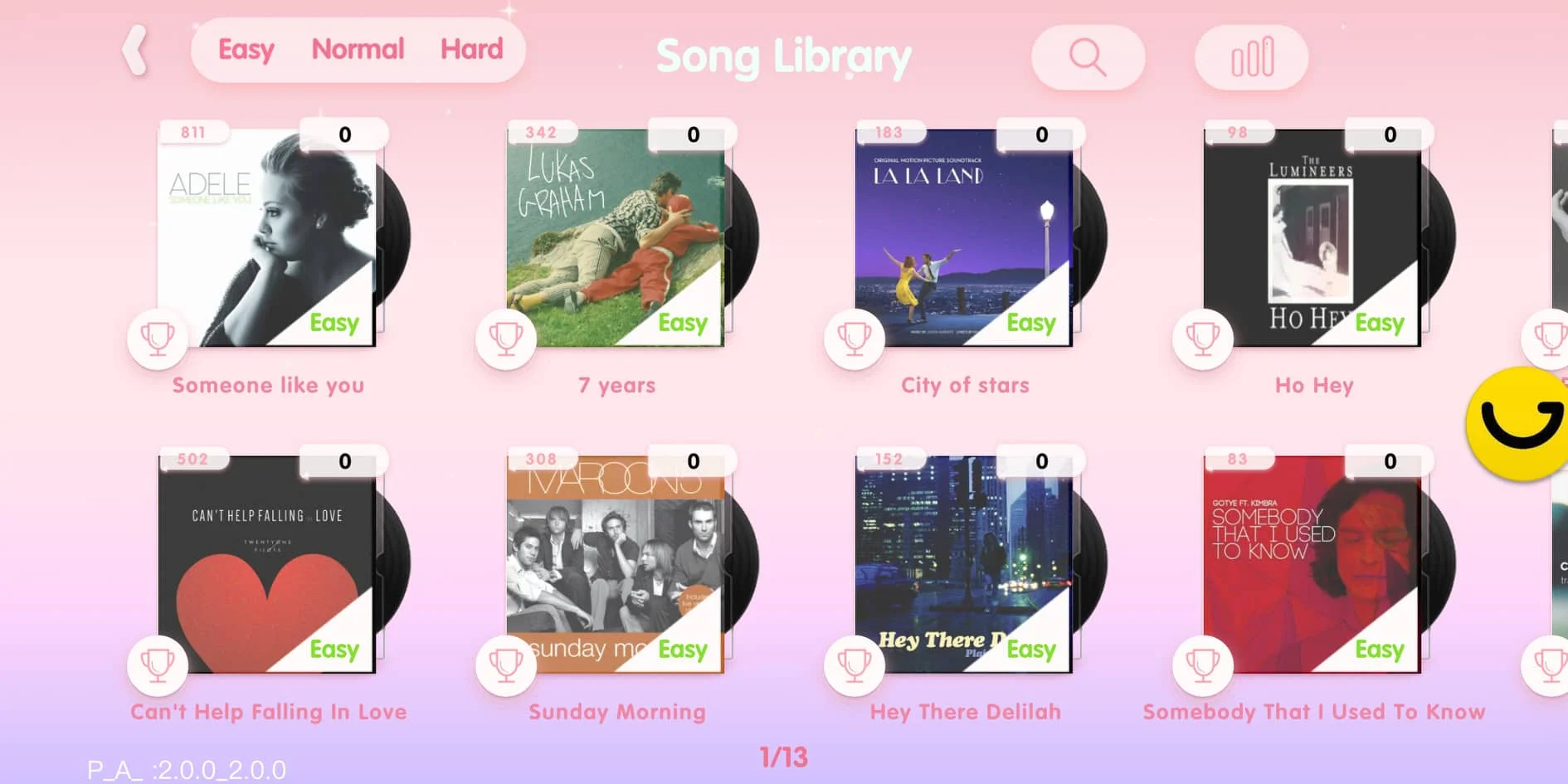
Task: Switch to Normal difficulty
Action: (x=358, y=50)
